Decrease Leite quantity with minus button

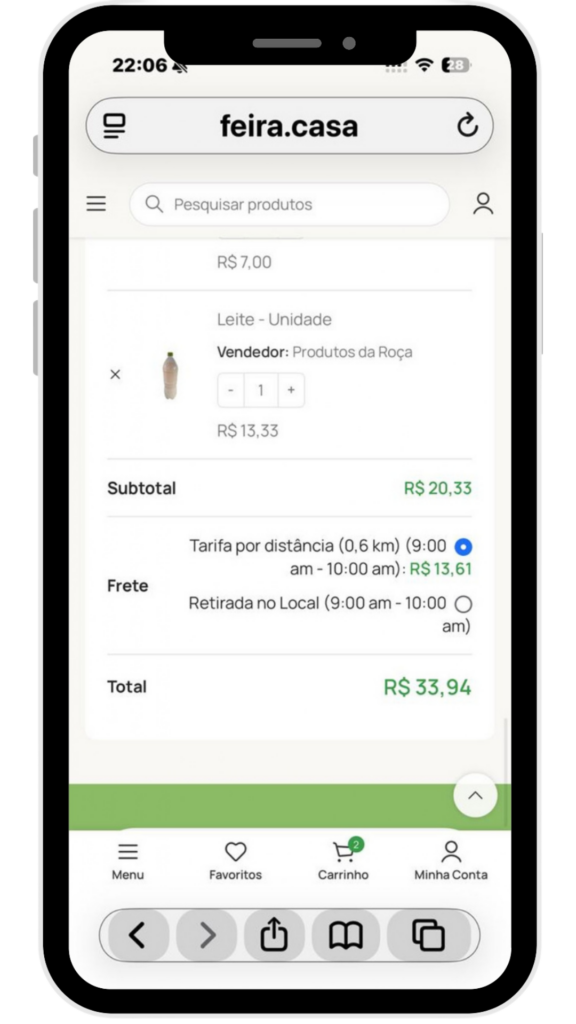pos(231,390)
